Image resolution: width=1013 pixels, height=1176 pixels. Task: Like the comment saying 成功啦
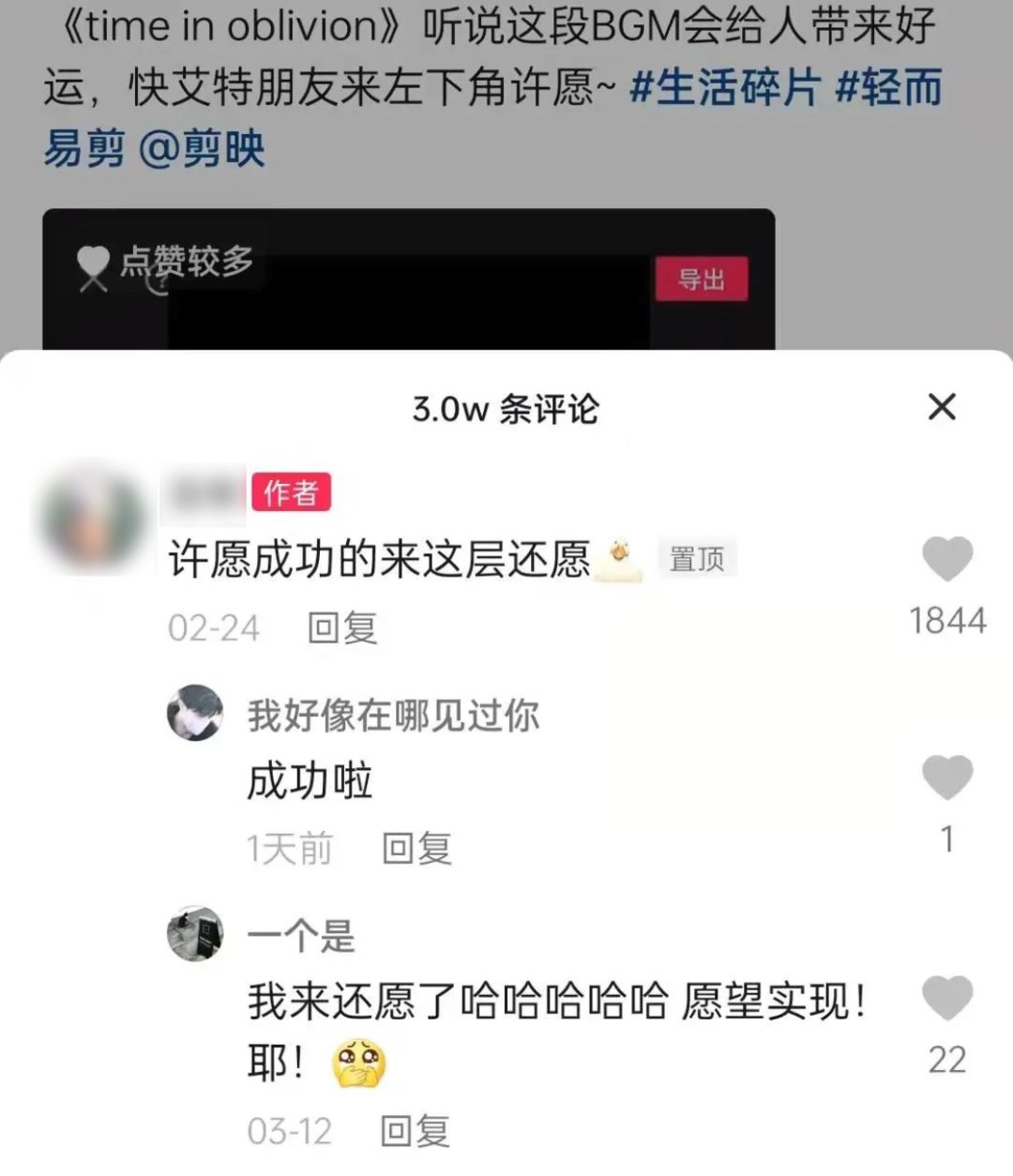[x=947, y=778]
